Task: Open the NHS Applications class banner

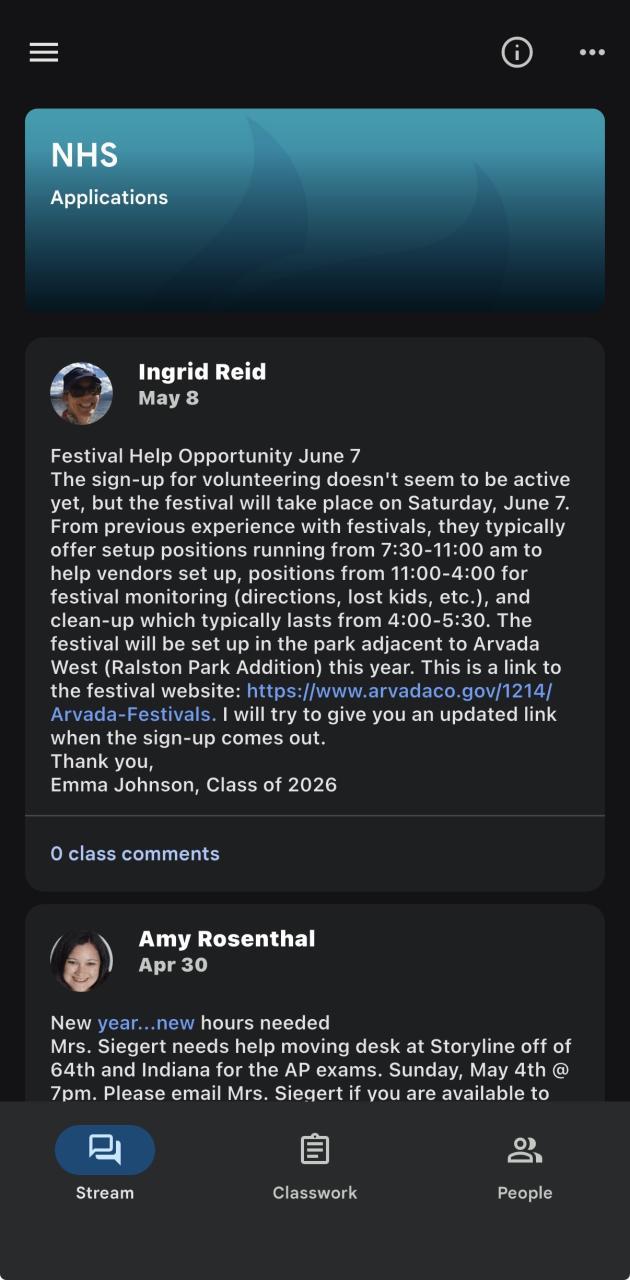Action: 315,210
